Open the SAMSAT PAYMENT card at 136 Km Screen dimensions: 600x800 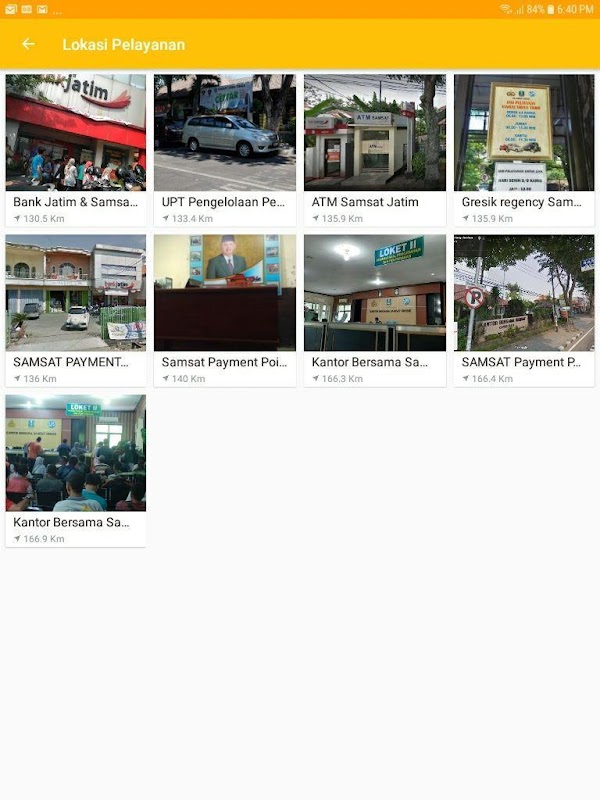click(76, 311)
